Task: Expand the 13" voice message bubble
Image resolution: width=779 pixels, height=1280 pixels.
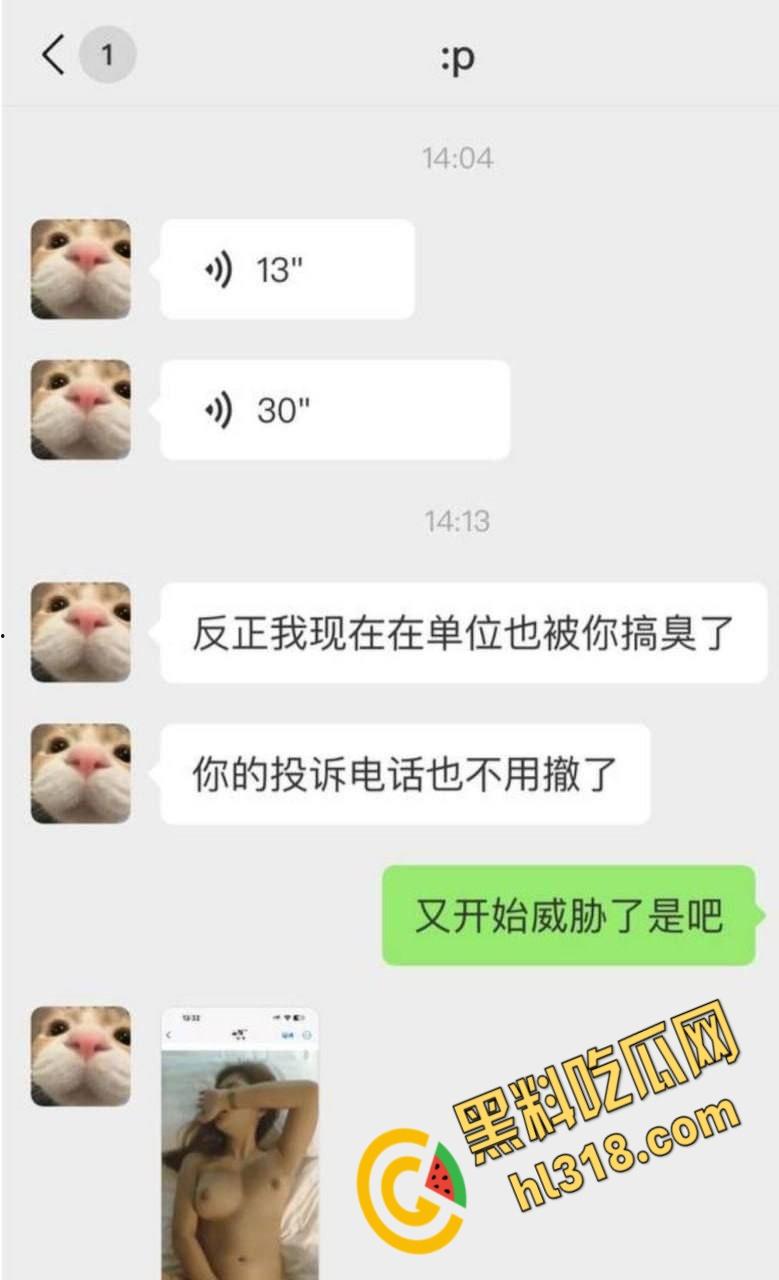Action: click(287, 268)
